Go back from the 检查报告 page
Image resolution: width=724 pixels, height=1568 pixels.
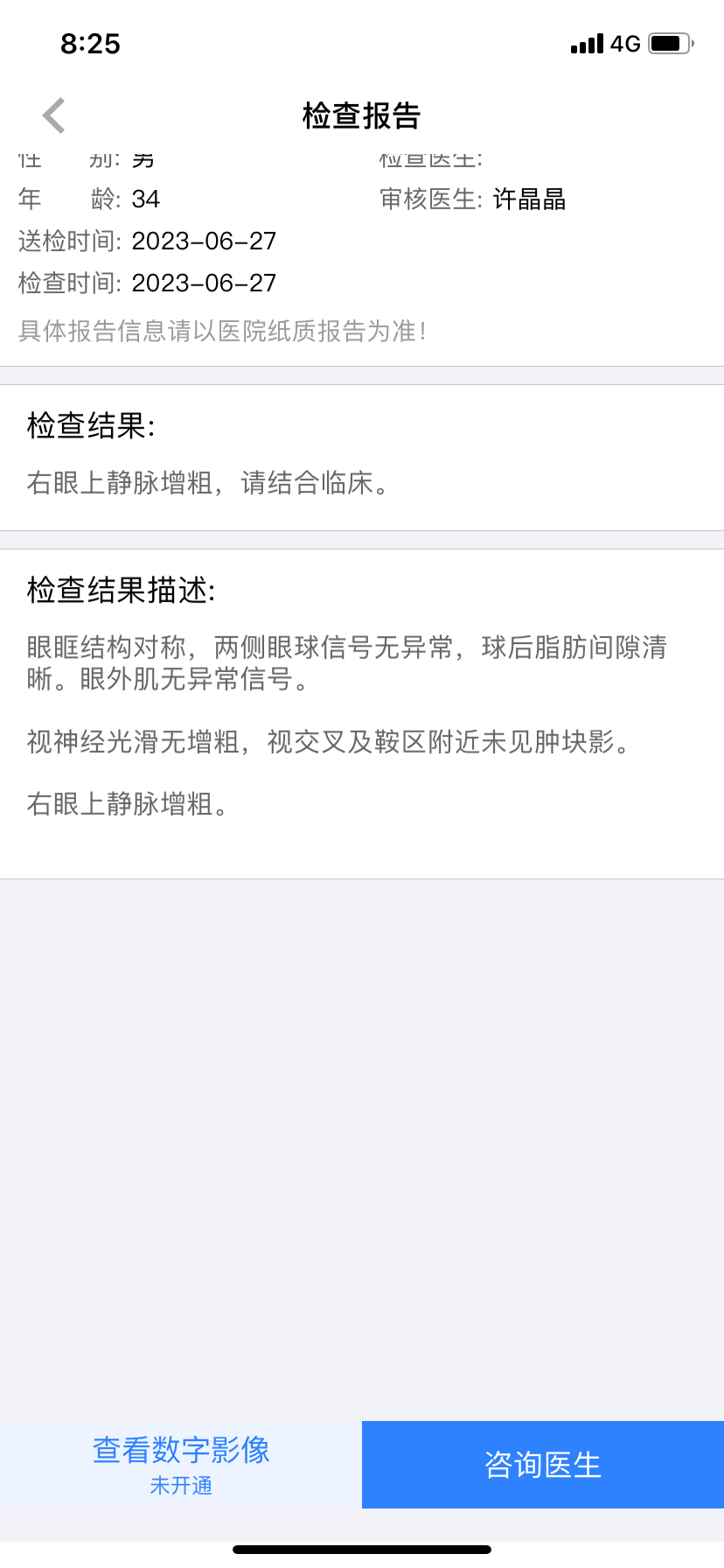54,115
